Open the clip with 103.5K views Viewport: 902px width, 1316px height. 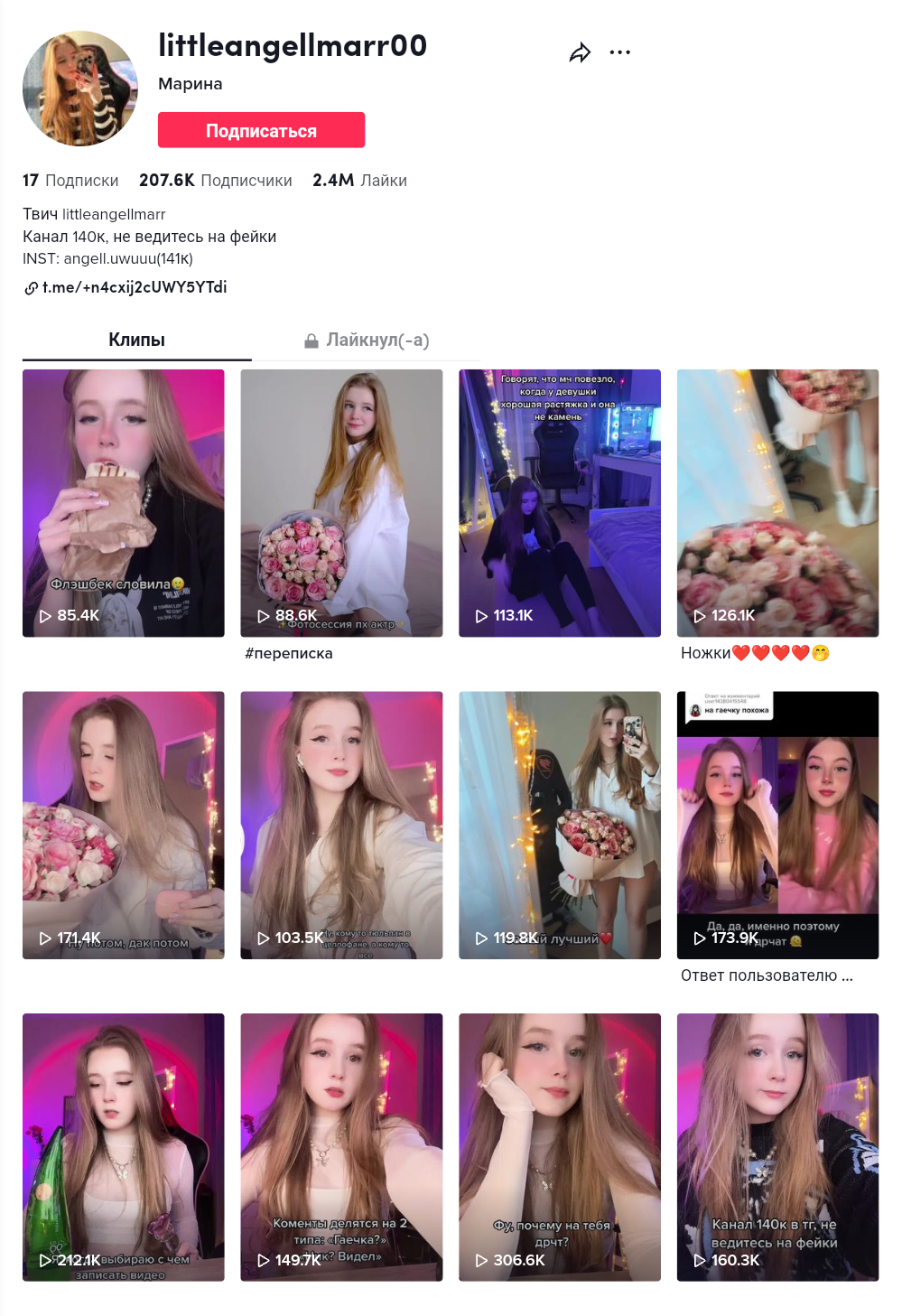click(x=341, y=824)
